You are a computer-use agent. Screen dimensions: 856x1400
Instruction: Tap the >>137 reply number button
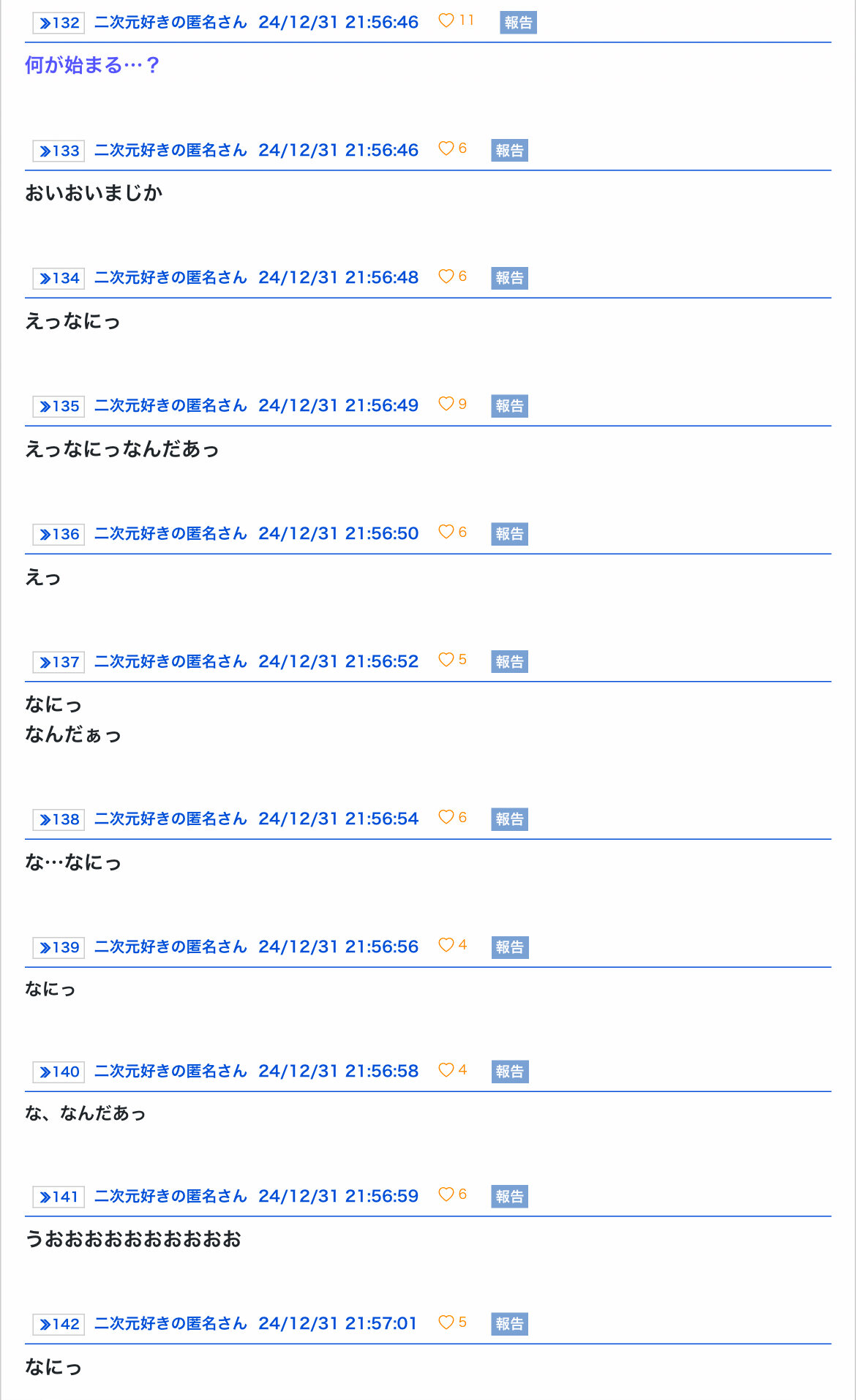[59, 662]
